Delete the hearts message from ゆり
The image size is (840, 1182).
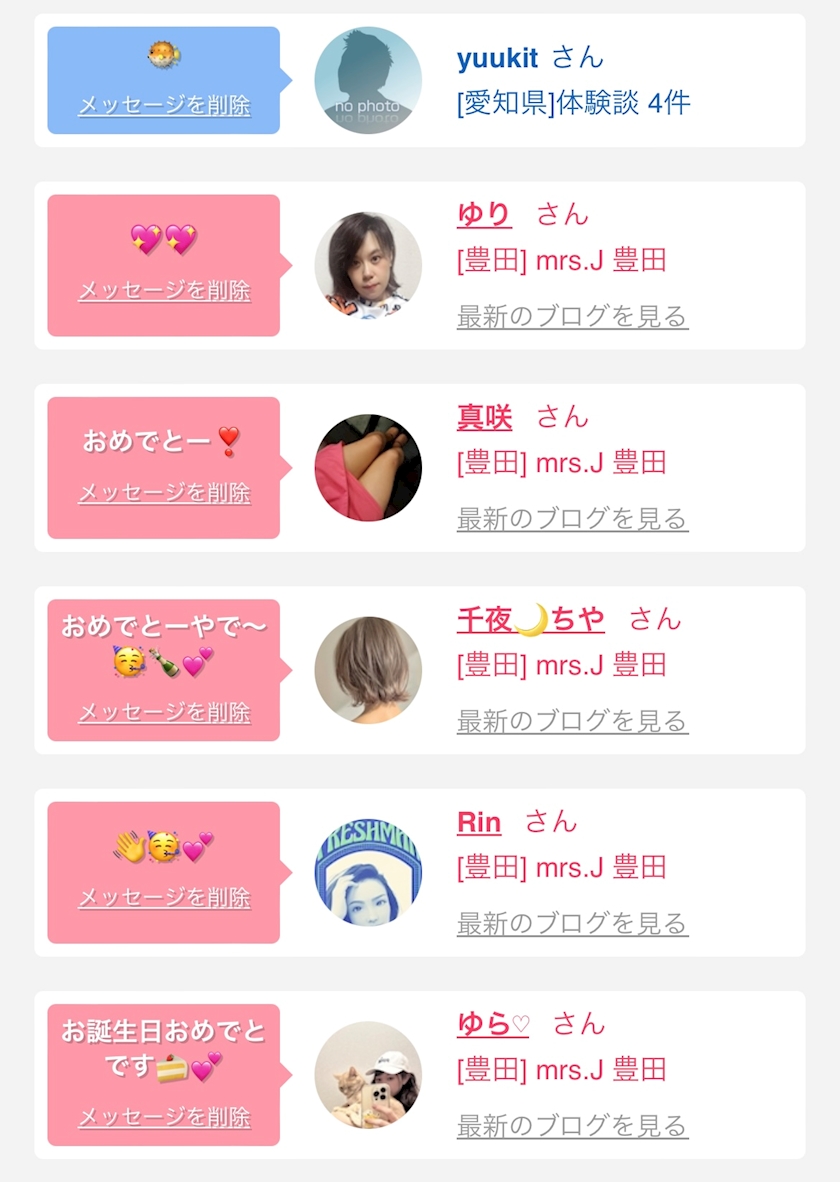click(x=164, y=290)
